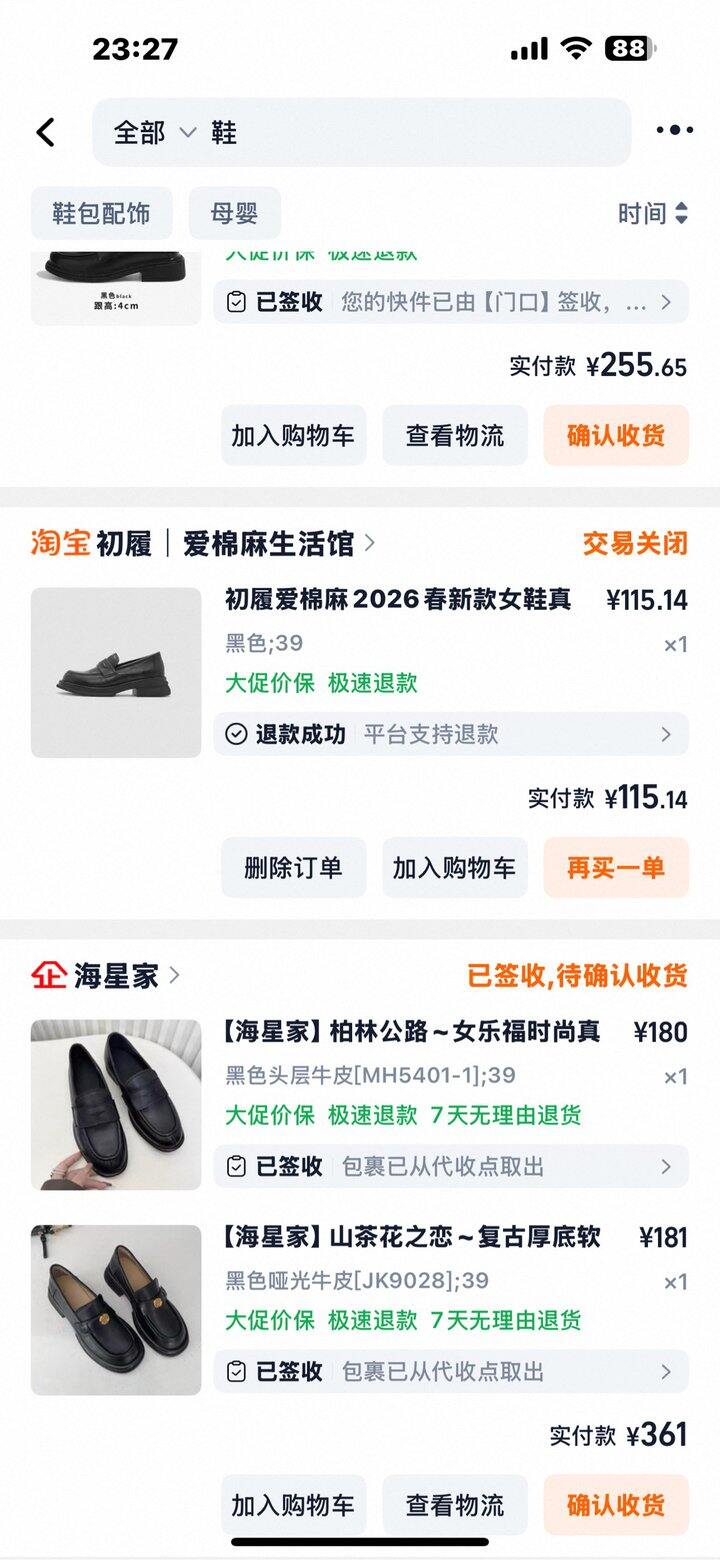Screen dimensions: 720x1560
Task: Tap 确认收货 for the ¥255.65 order
Action: [615, 435]
